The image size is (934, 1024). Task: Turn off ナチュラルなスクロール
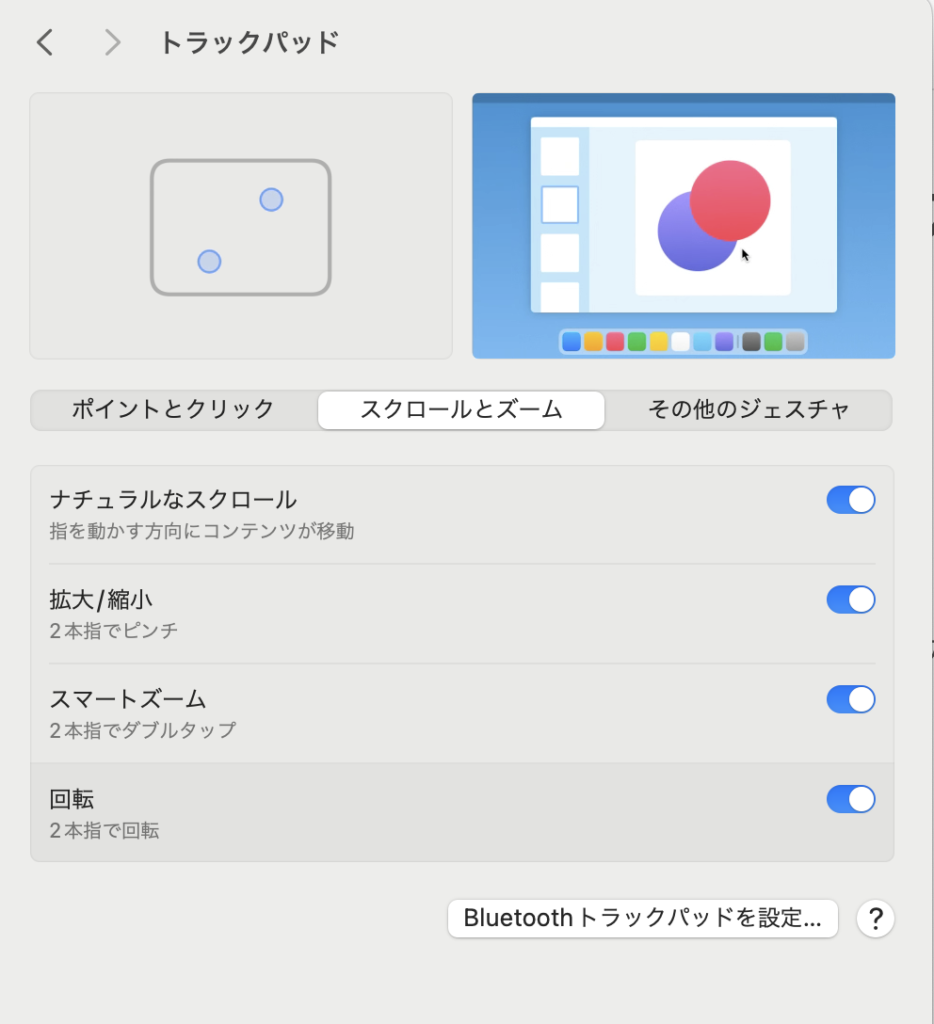coord(850,500)
